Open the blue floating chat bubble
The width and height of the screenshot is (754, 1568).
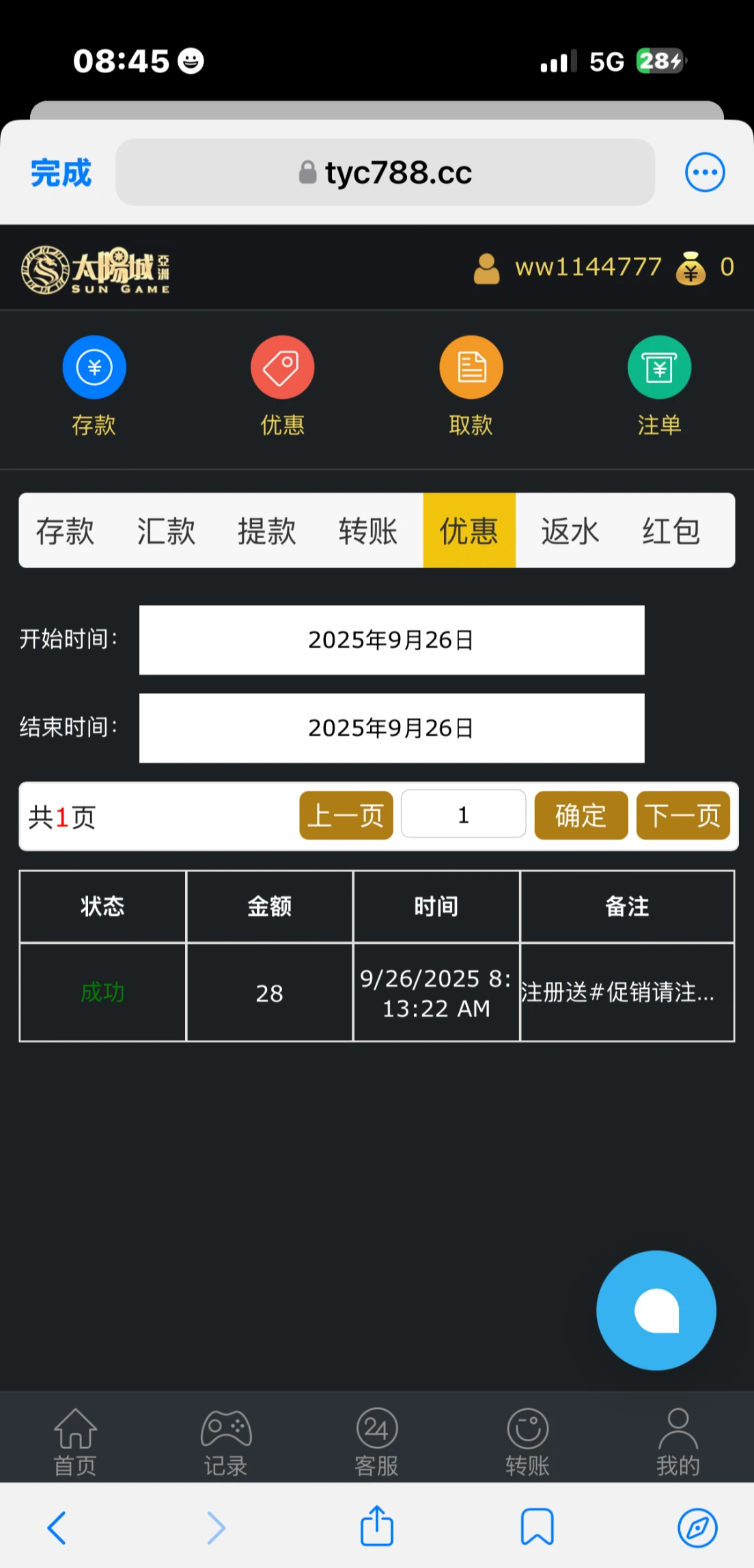tap(656, 1310)
